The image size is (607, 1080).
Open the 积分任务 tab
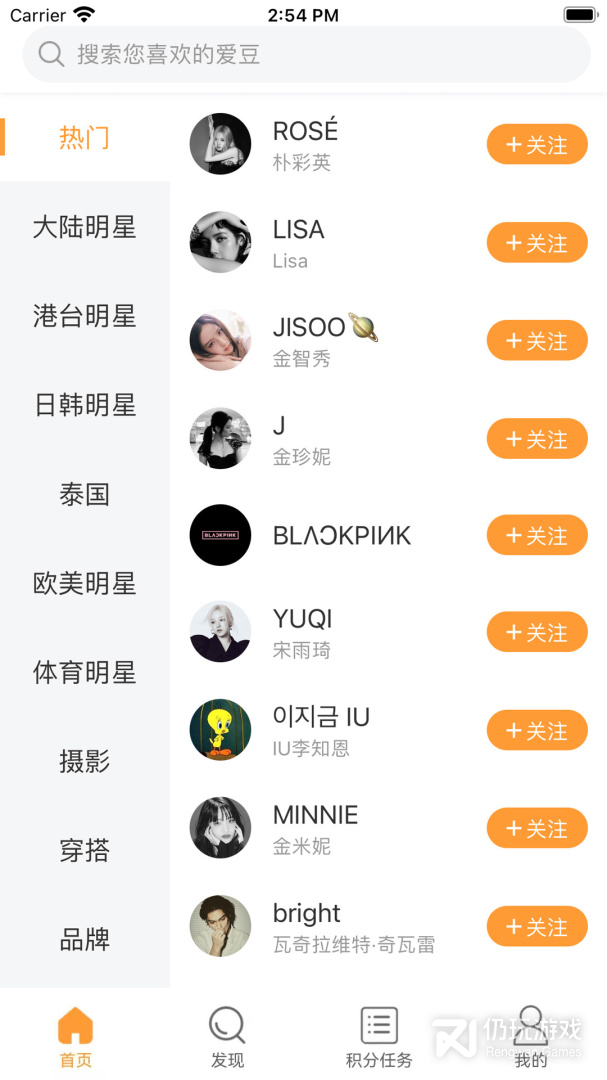tap(379, 1037)
